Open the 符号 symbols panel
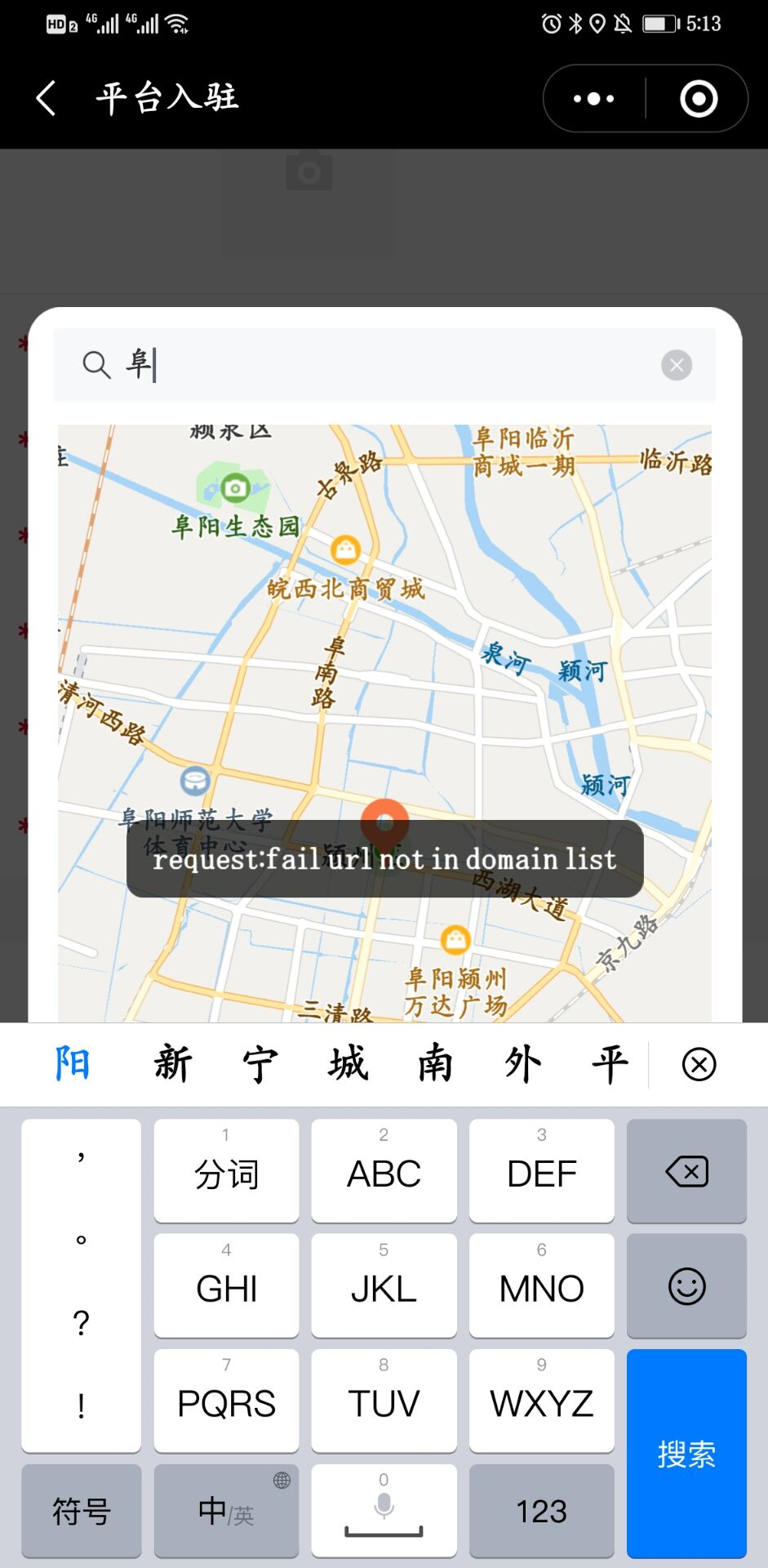Viewport: 768px width, 1568px height. tap(81, 1511)
